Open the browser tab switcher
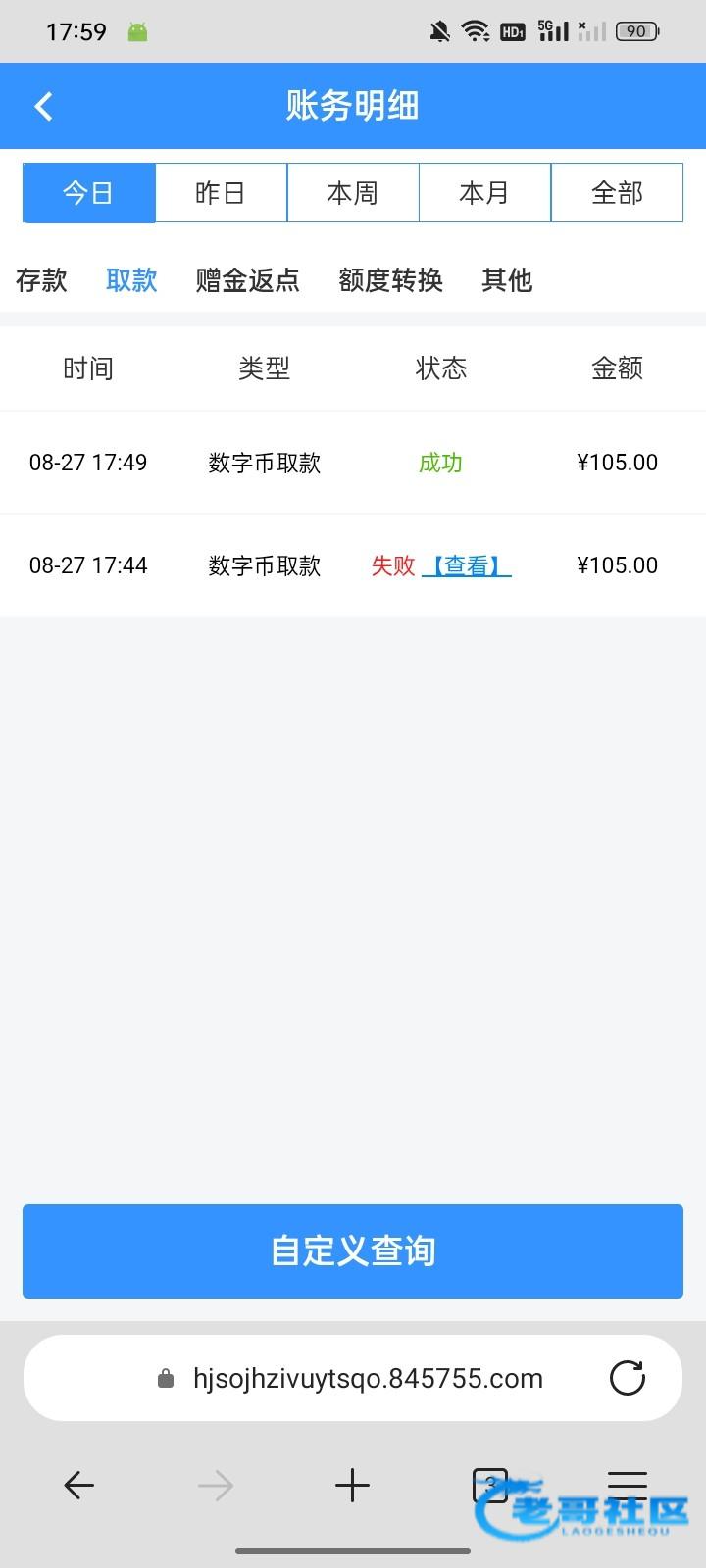 [489, 1486]
